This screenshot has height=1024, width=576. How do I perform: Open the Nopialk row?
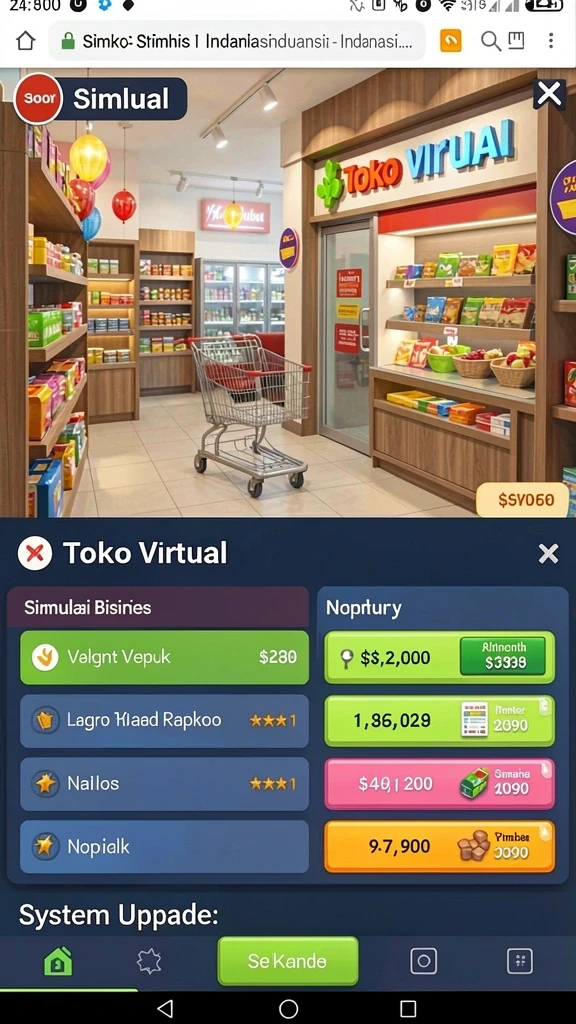[x=165, y=846]
